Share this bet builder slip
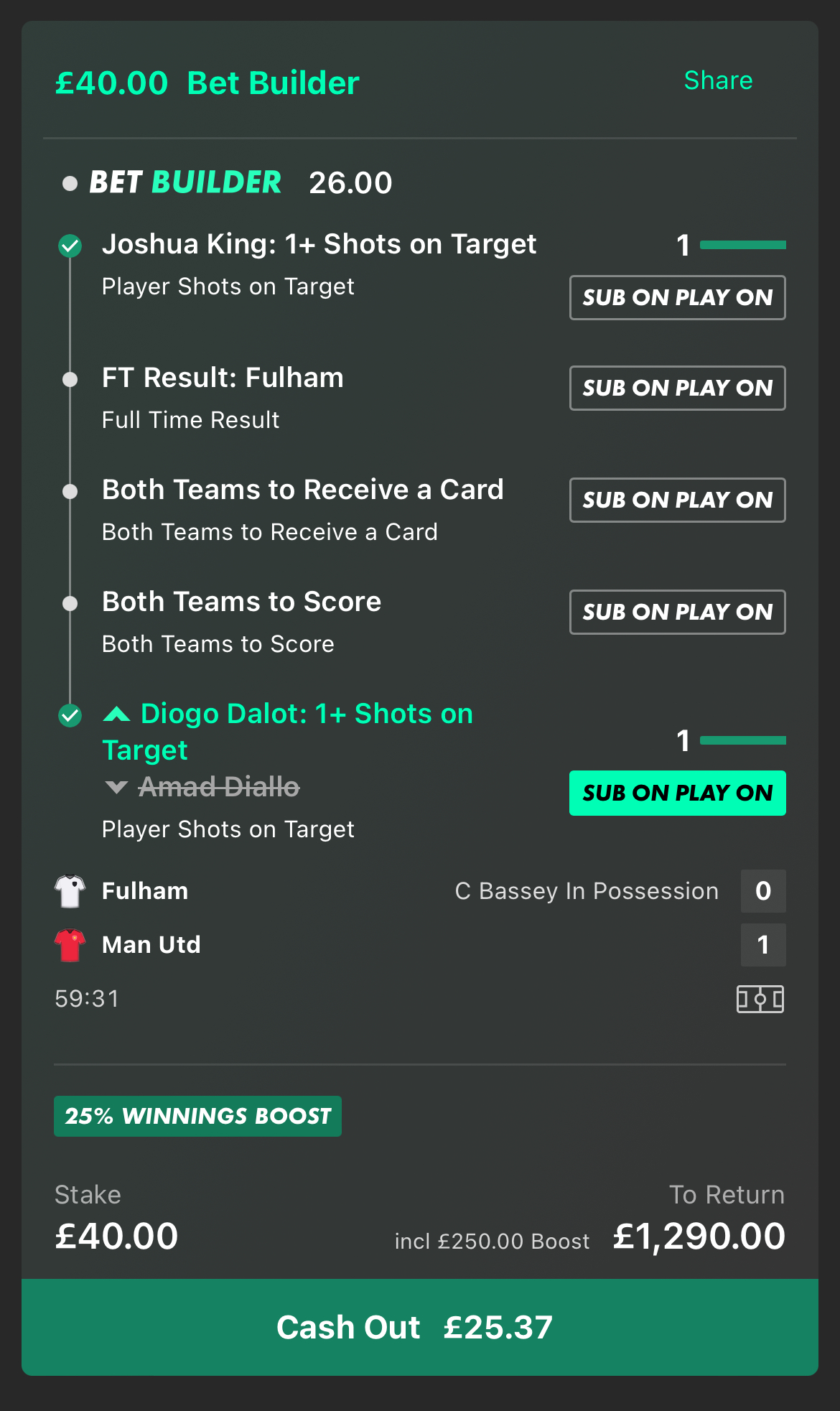 718,80
